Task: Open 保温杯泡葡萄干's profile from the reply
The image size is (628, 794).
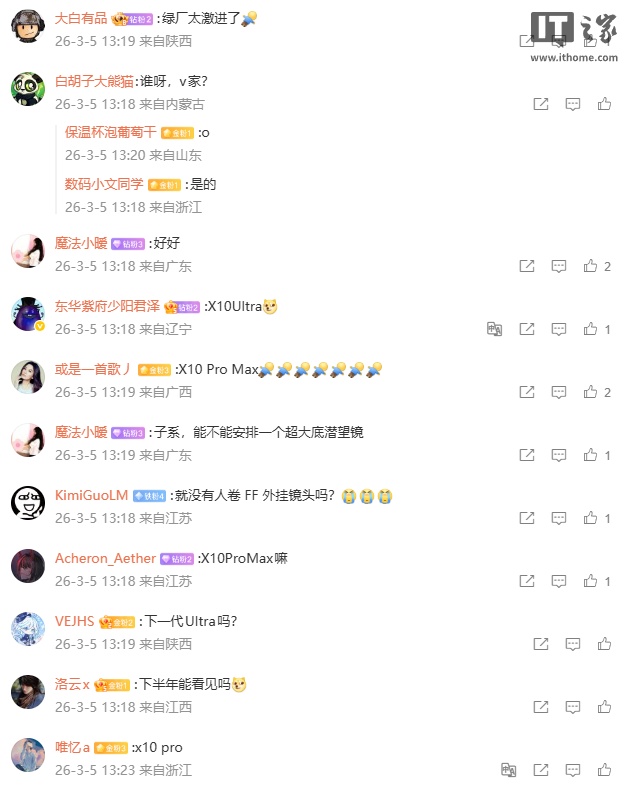Action: tap(110, 131)
